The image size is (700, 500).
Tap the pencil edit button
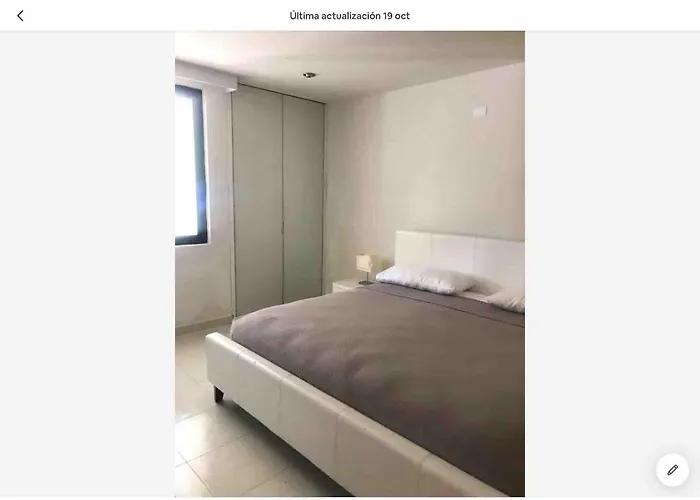click(x=672, y=470)
